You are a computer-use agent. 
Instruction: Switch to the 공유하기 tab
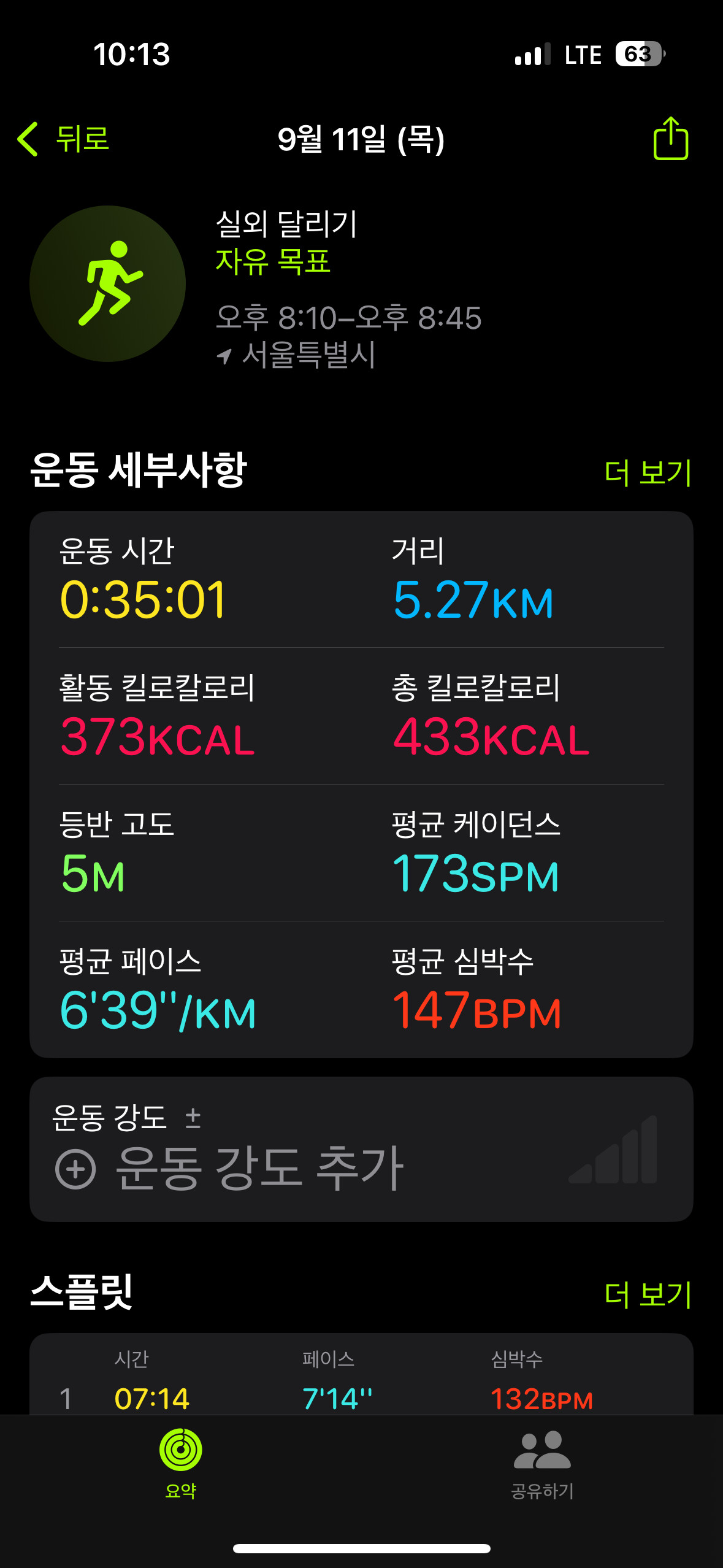pos(542,1463)
